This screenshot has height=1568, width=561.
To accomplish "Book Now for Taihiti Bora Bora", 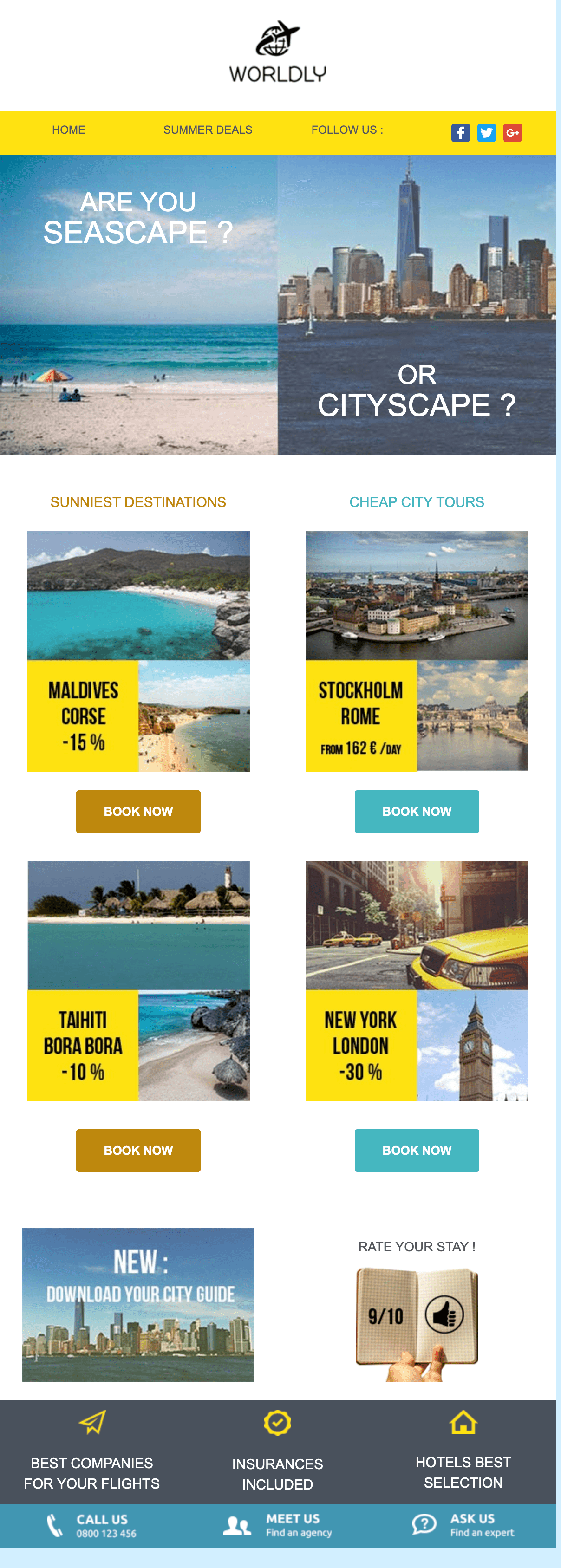I will [x=138, y=1150].
